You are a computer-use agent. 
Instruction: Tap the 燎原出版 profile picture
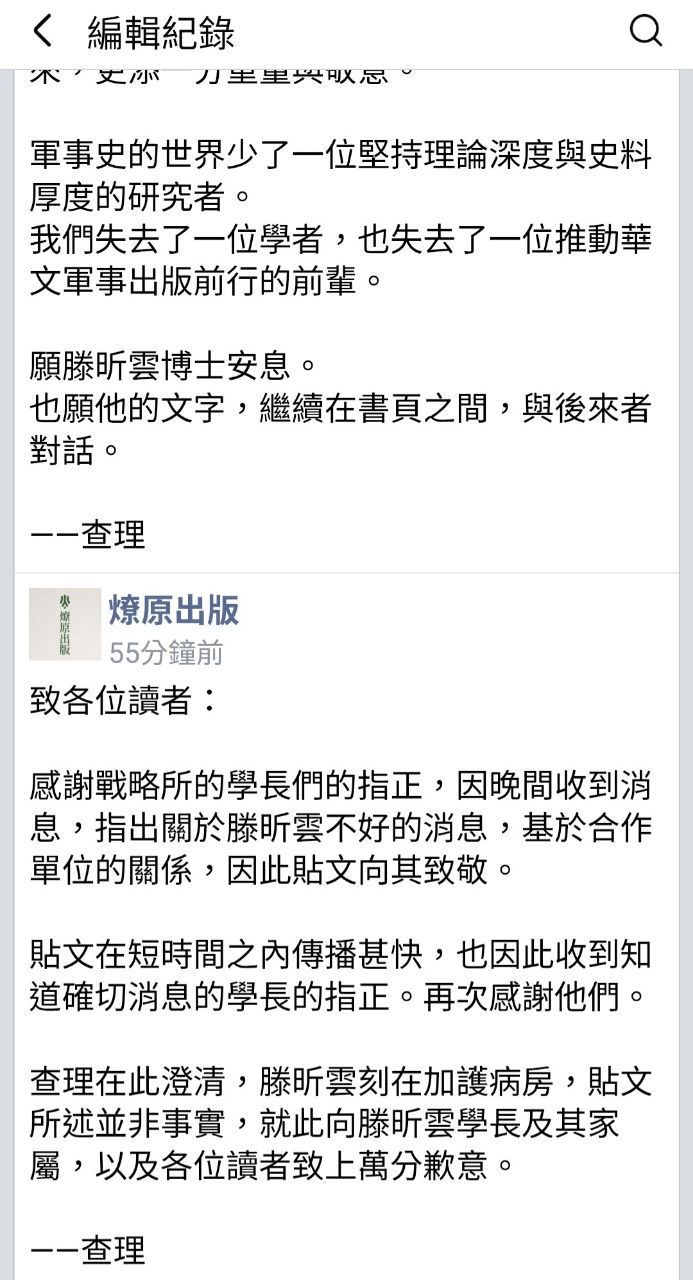tap(65, 624)
